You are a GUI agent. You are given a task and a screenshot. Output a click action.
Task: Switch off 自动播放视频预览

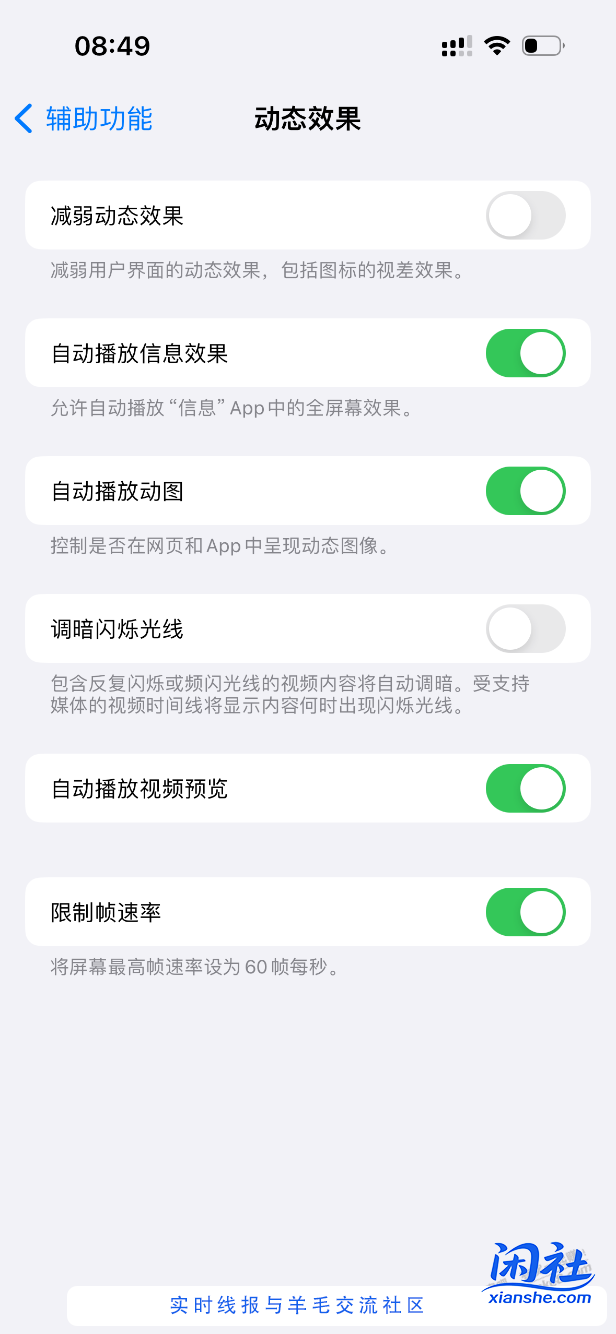[525, 788]
